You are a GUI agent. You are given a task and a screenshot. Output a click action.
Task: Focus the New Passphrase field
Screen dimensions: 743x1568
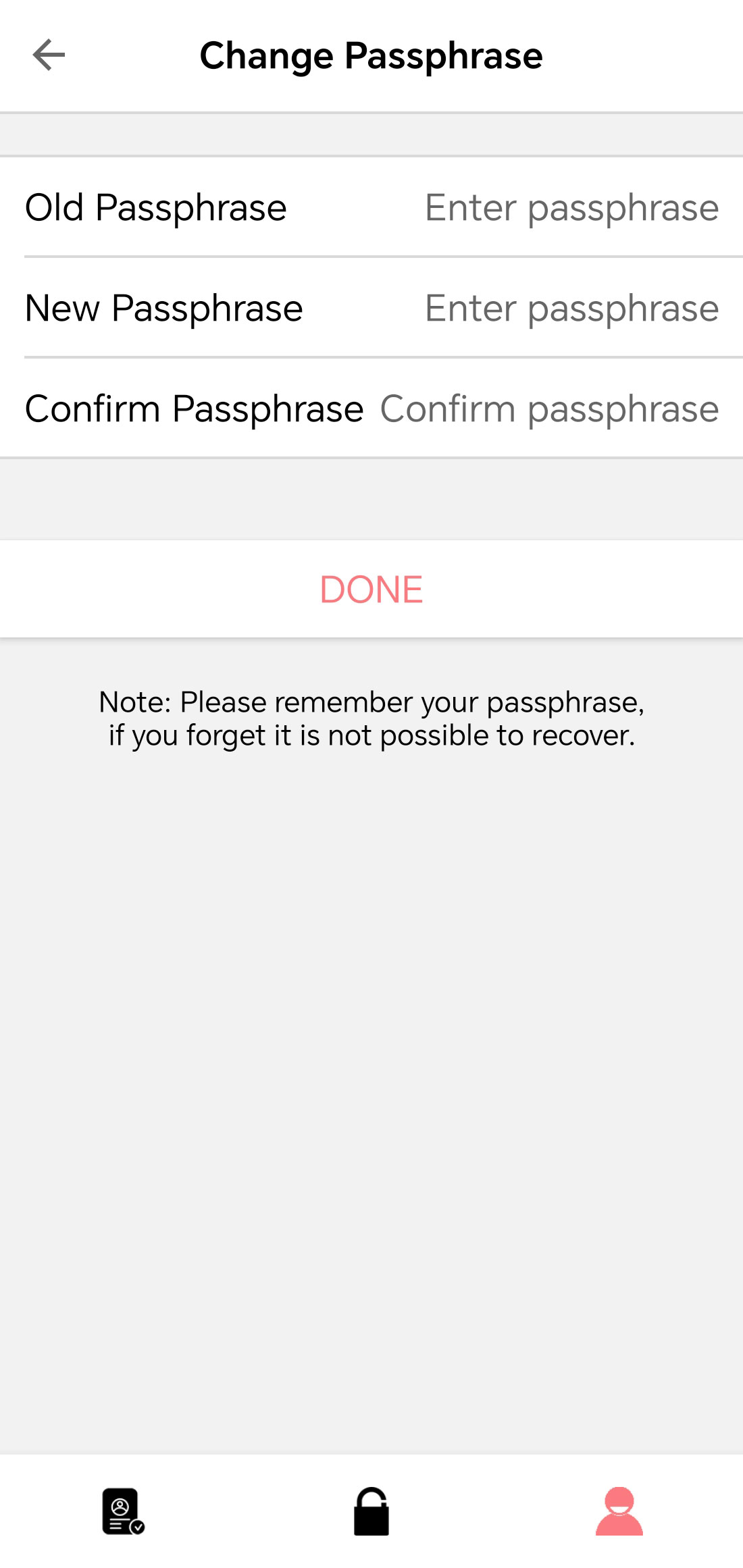571,308
